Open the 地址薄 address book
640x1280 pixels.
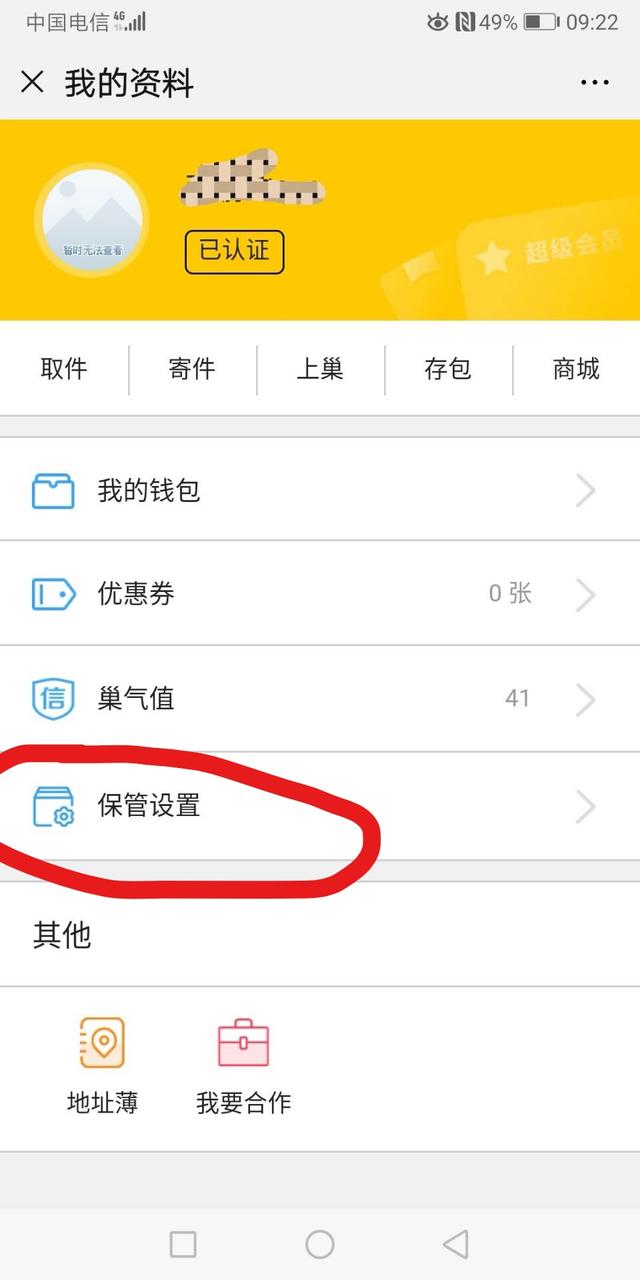[x=102, y=1066]
